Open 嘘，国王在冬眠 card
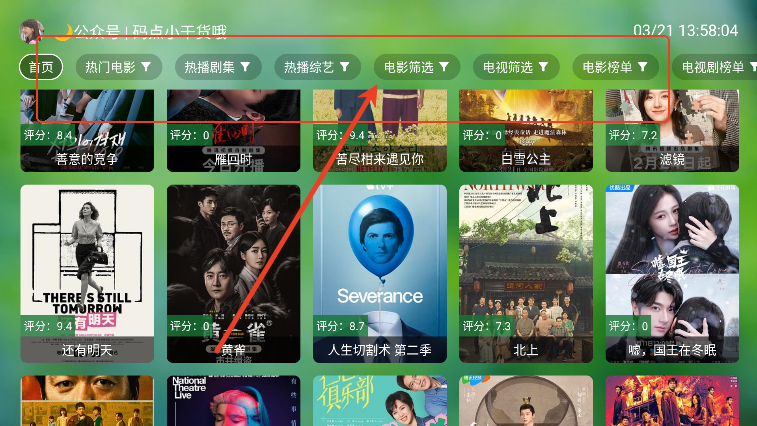757x426 pixels. [672, 272]
